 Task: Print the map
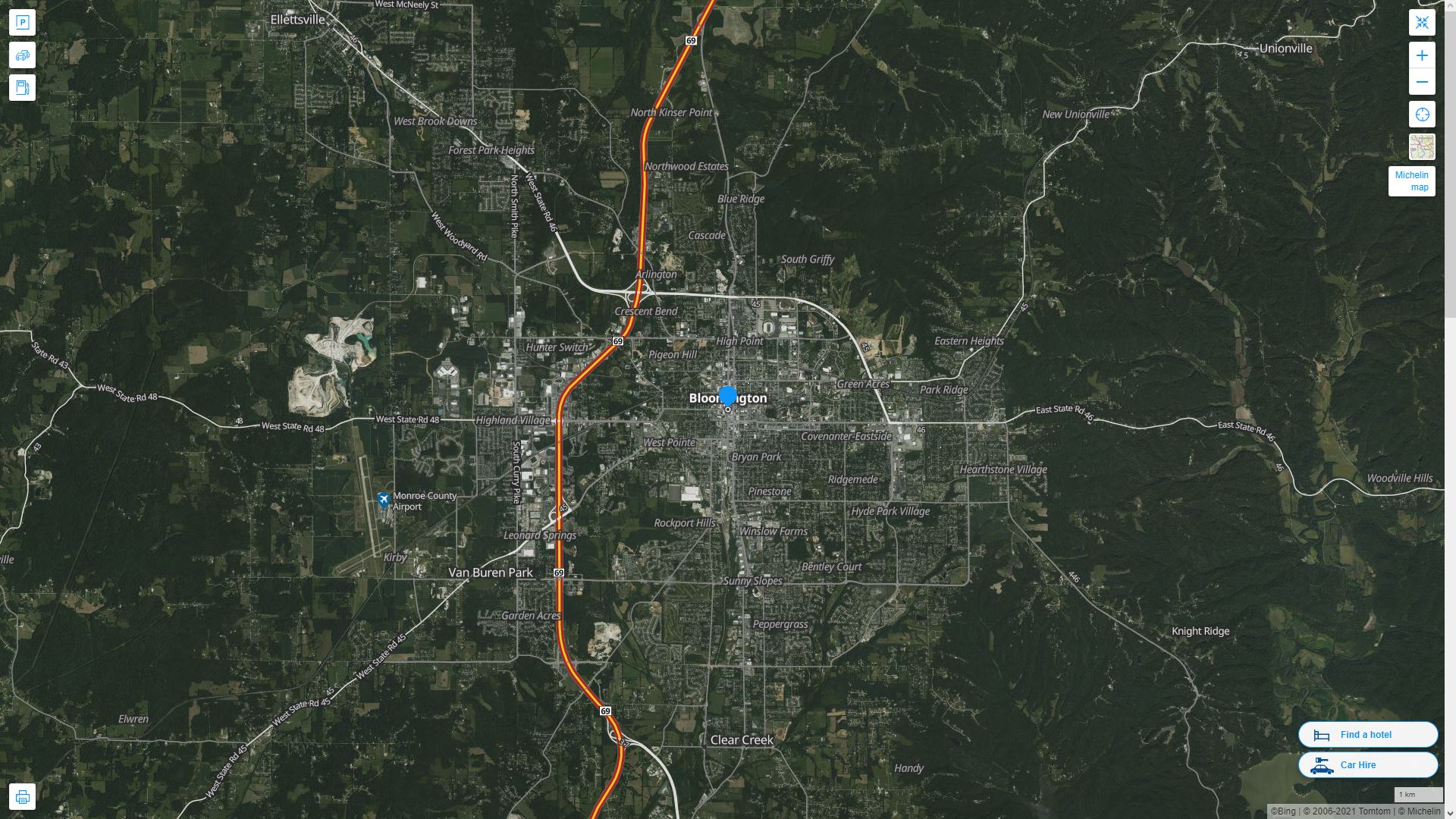point(22,796)
